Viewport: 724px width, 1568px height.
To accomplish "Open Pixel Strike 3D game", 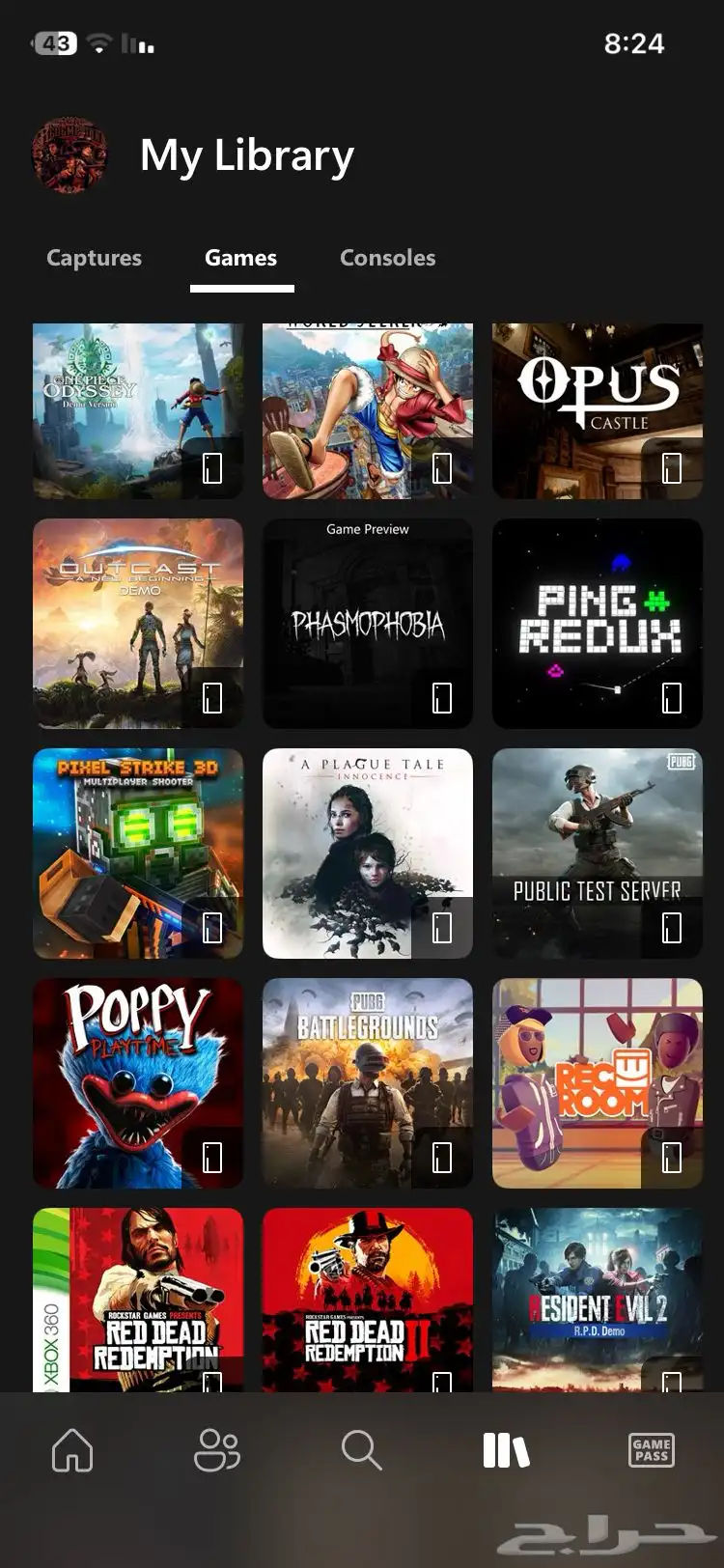I will pyautogui.click(x=137, y=853).
